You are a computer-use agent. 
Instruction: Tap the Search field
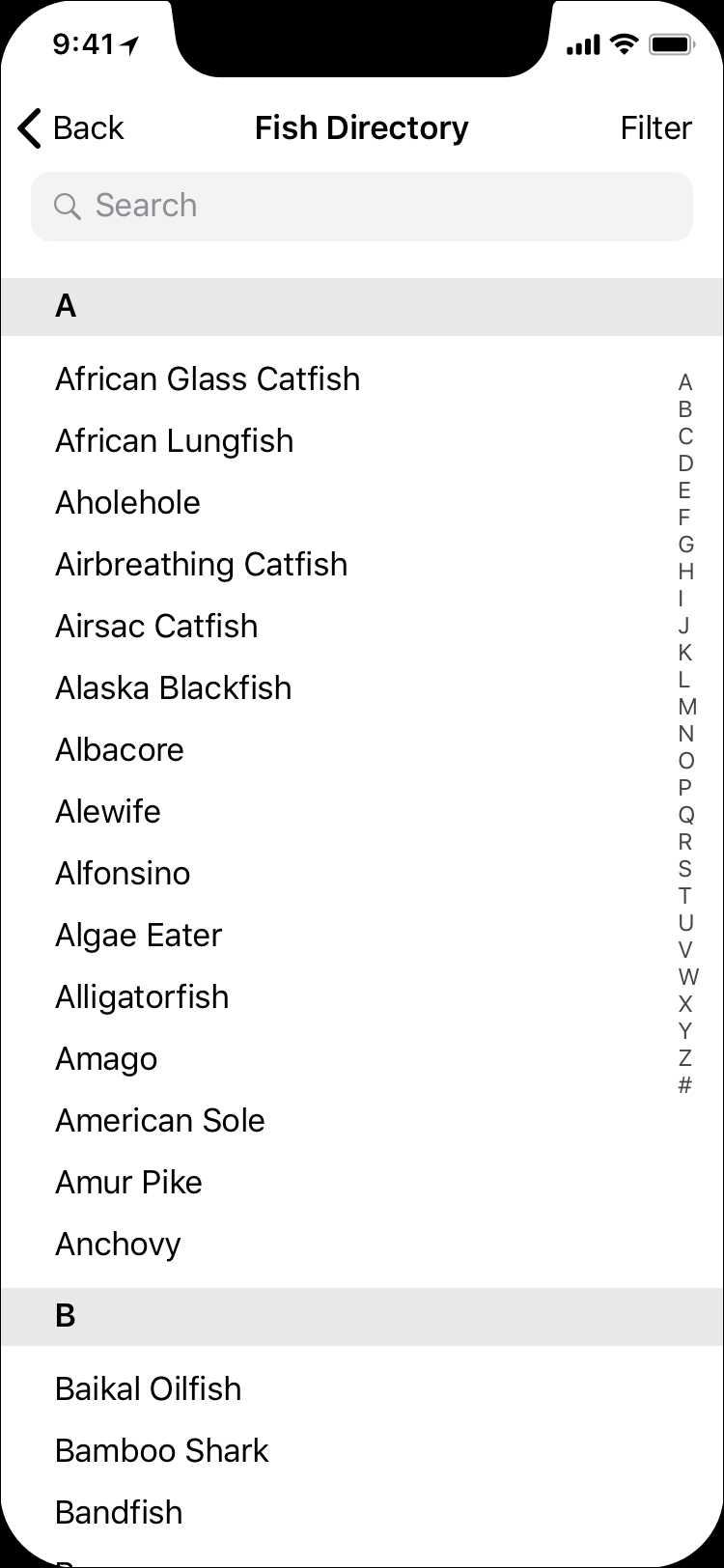tap(362, 206)
